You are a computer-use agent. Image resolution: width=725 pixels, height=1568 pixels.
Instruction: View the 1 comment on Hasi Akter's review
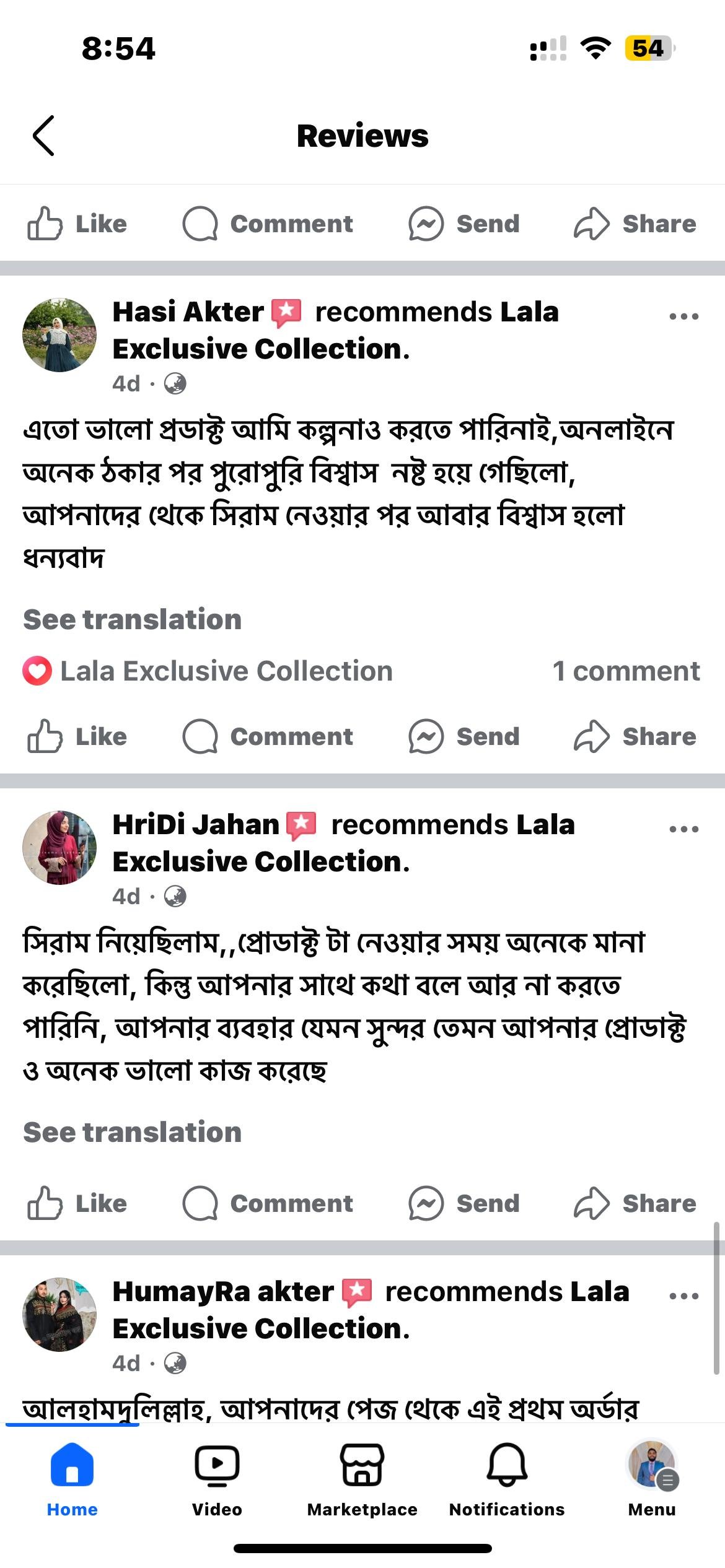tap(626, 671)
